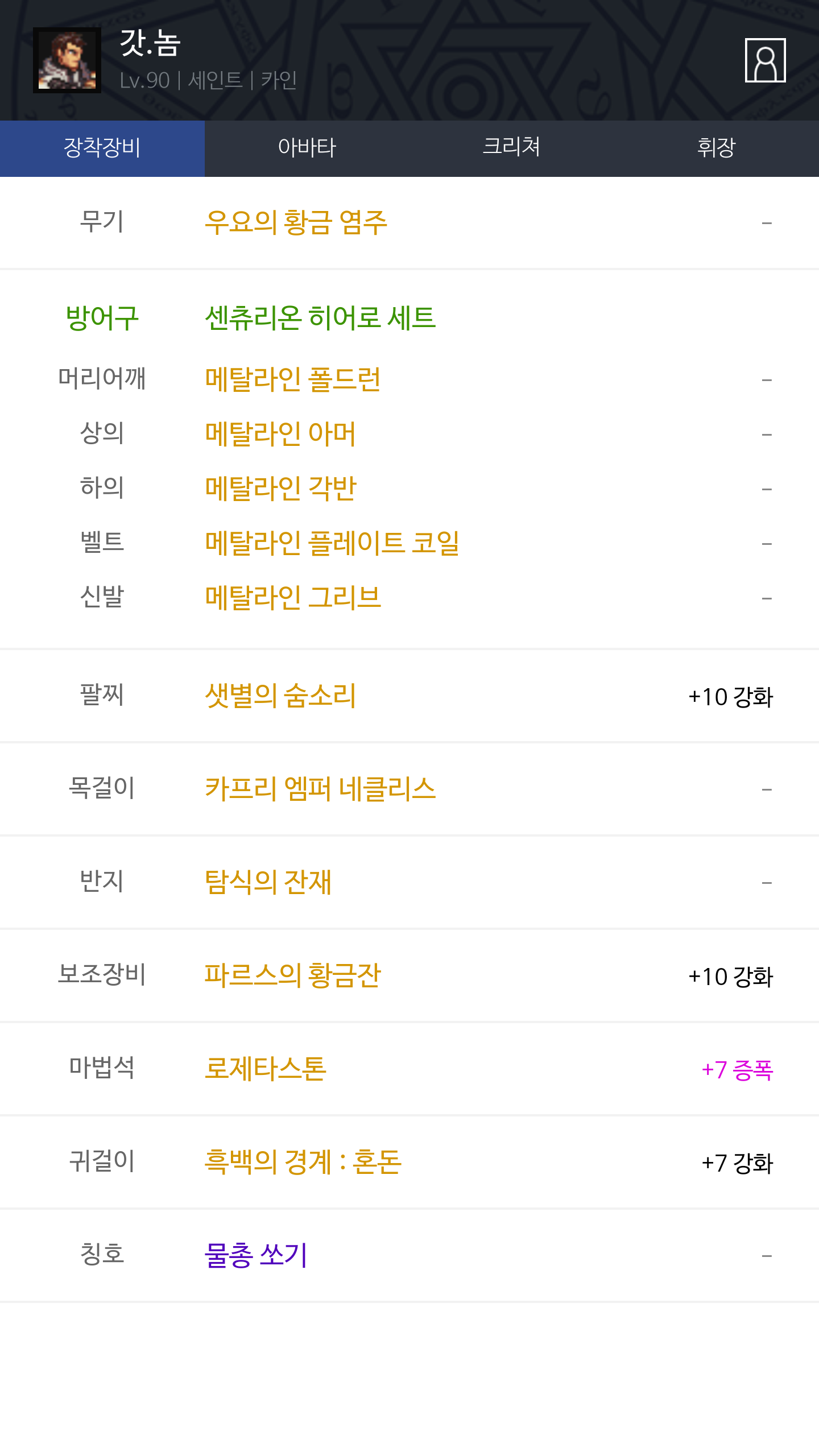Open 파르스의 황금잔 item
The height and width of the screenshot is (1456, 819).
click(x=292, y=975)
